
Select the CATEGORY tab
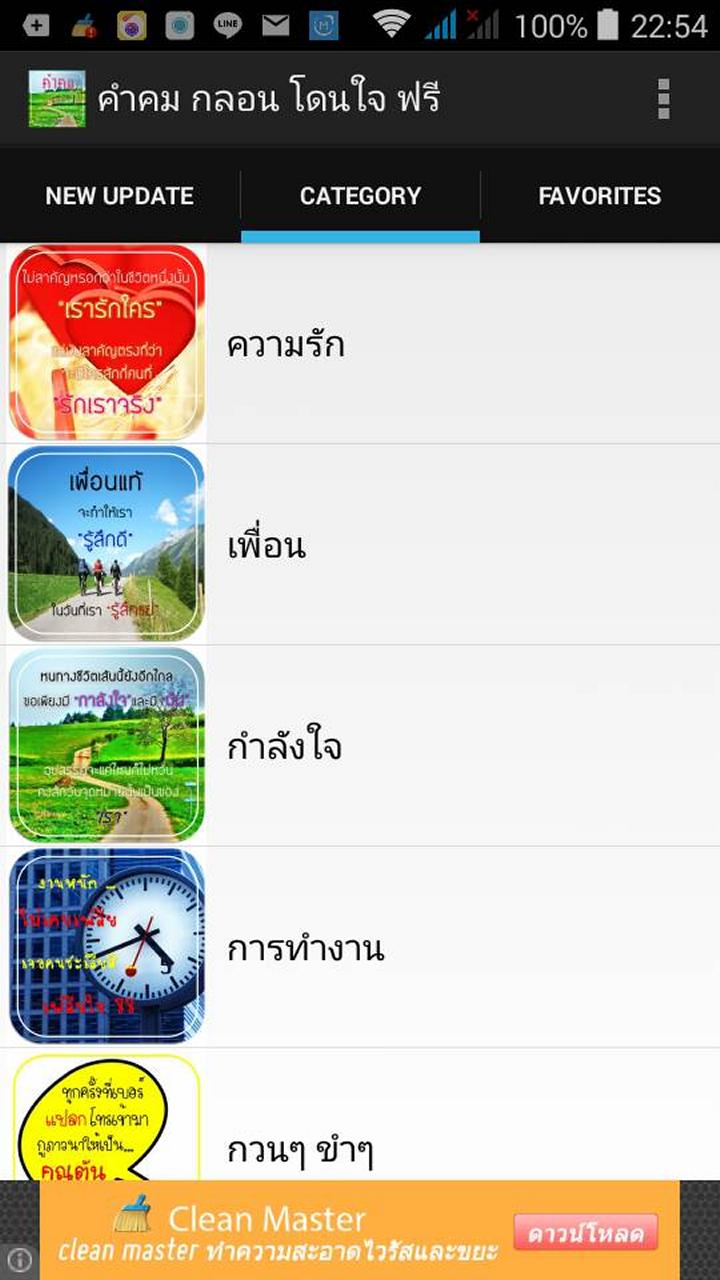360,196
